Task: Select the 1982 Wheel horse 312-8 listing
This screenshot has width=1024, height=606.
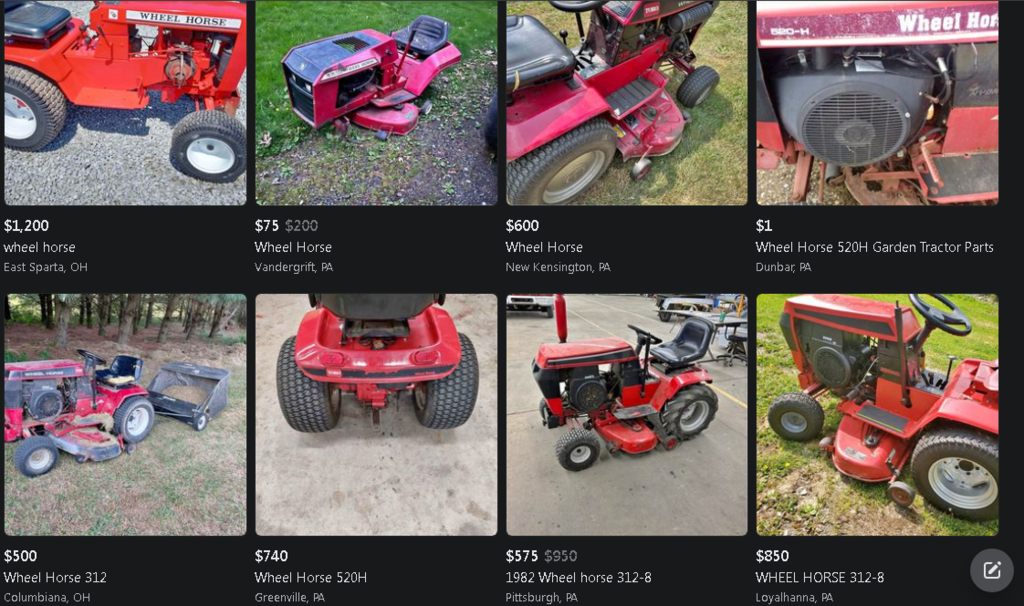Action: [626, 414]
